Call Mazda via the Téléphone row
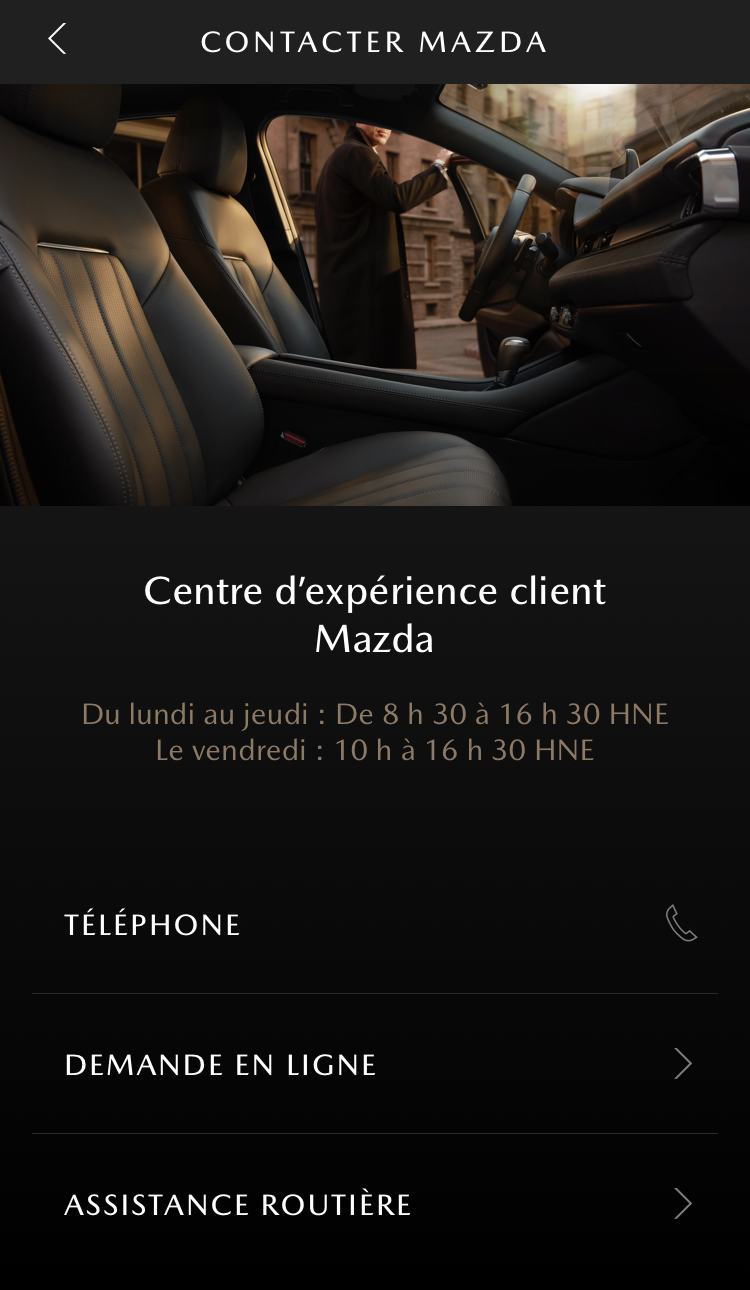 click(374, 924)
